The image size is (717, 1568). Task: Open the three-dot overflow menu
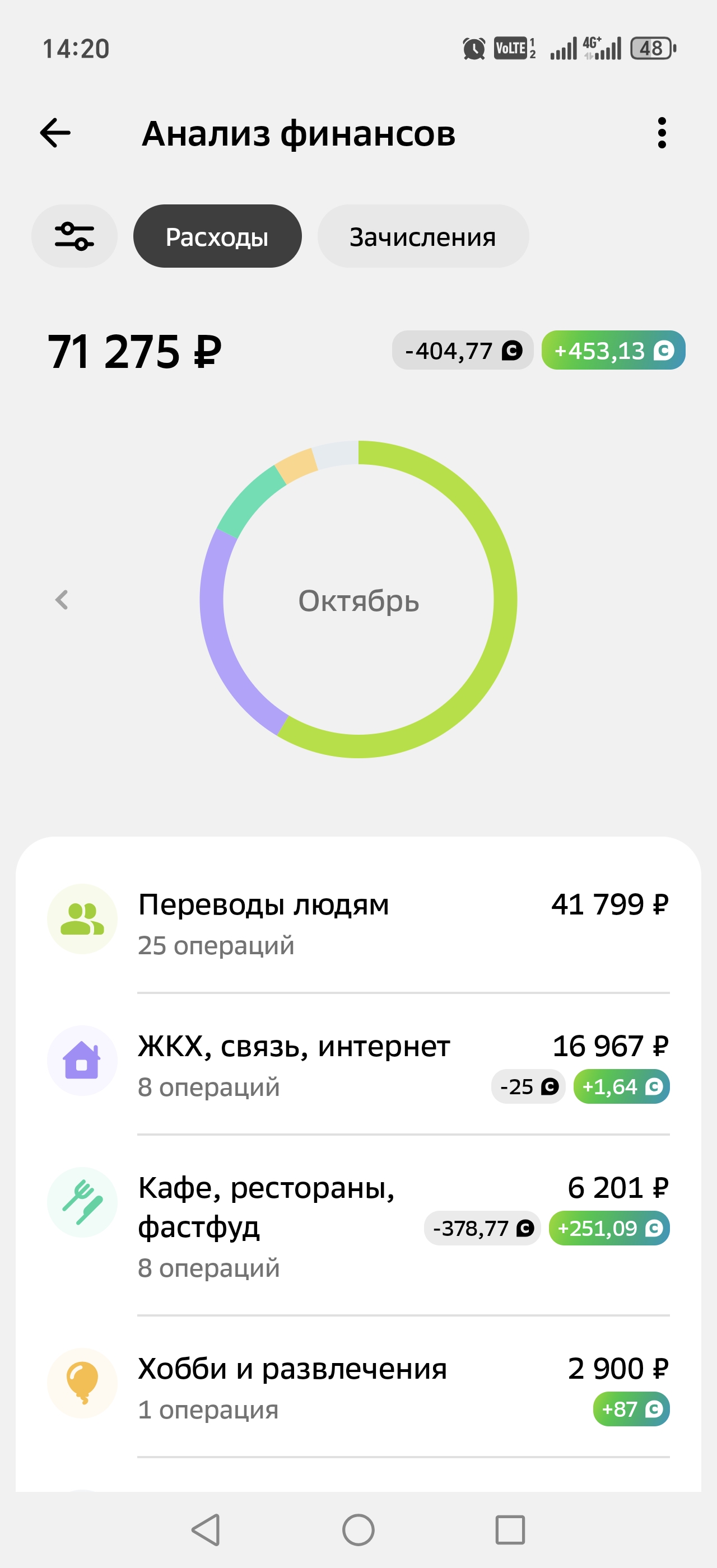pos(662,133)
